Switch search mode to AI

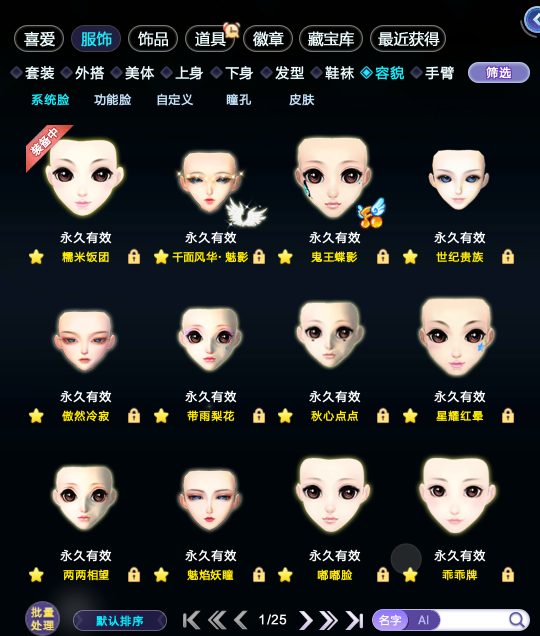(424, 620)
